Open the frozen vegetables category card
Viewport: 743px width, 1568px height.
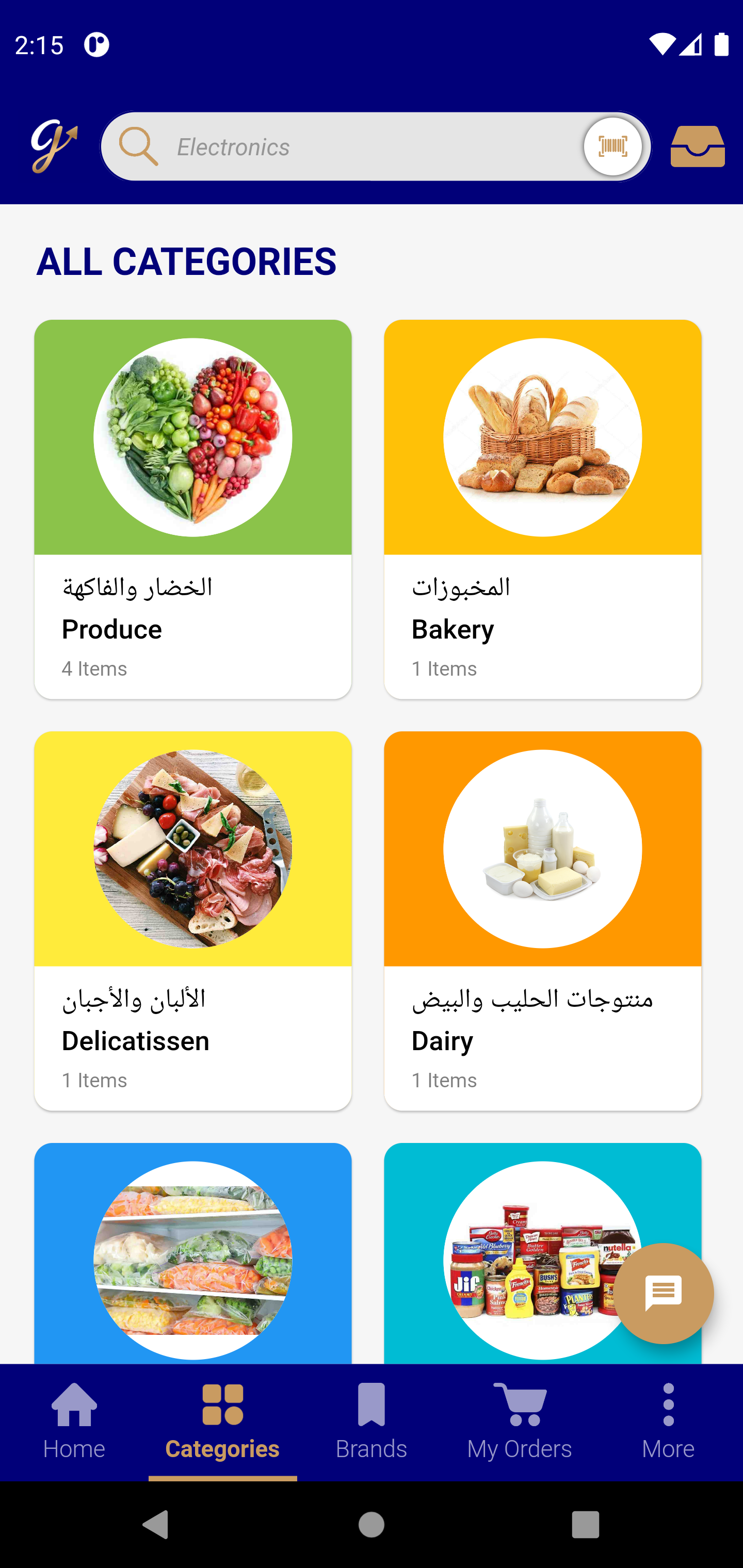click(x=192, y=1254)
